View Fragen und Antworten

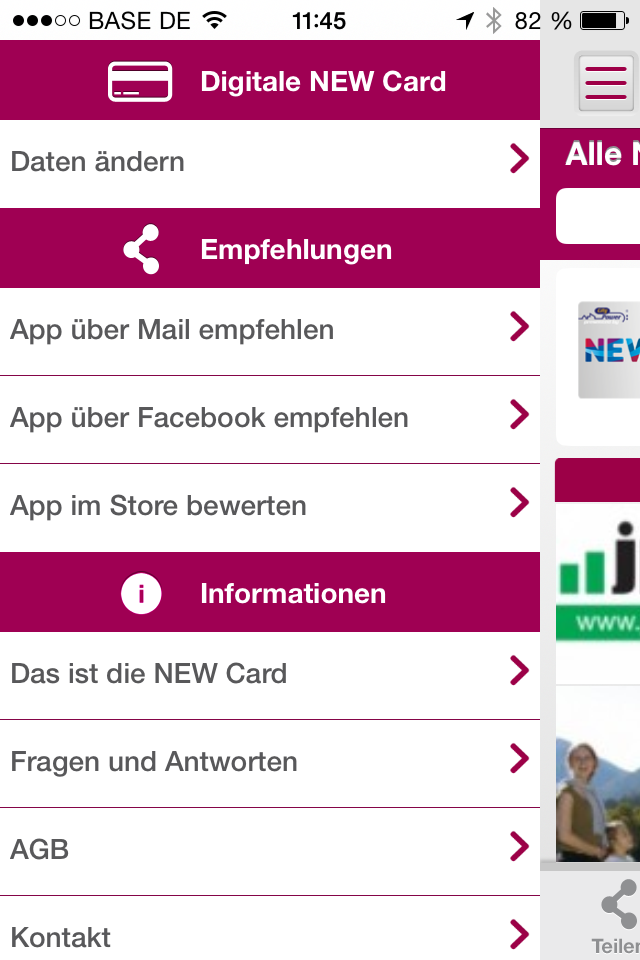click(270, 762)
